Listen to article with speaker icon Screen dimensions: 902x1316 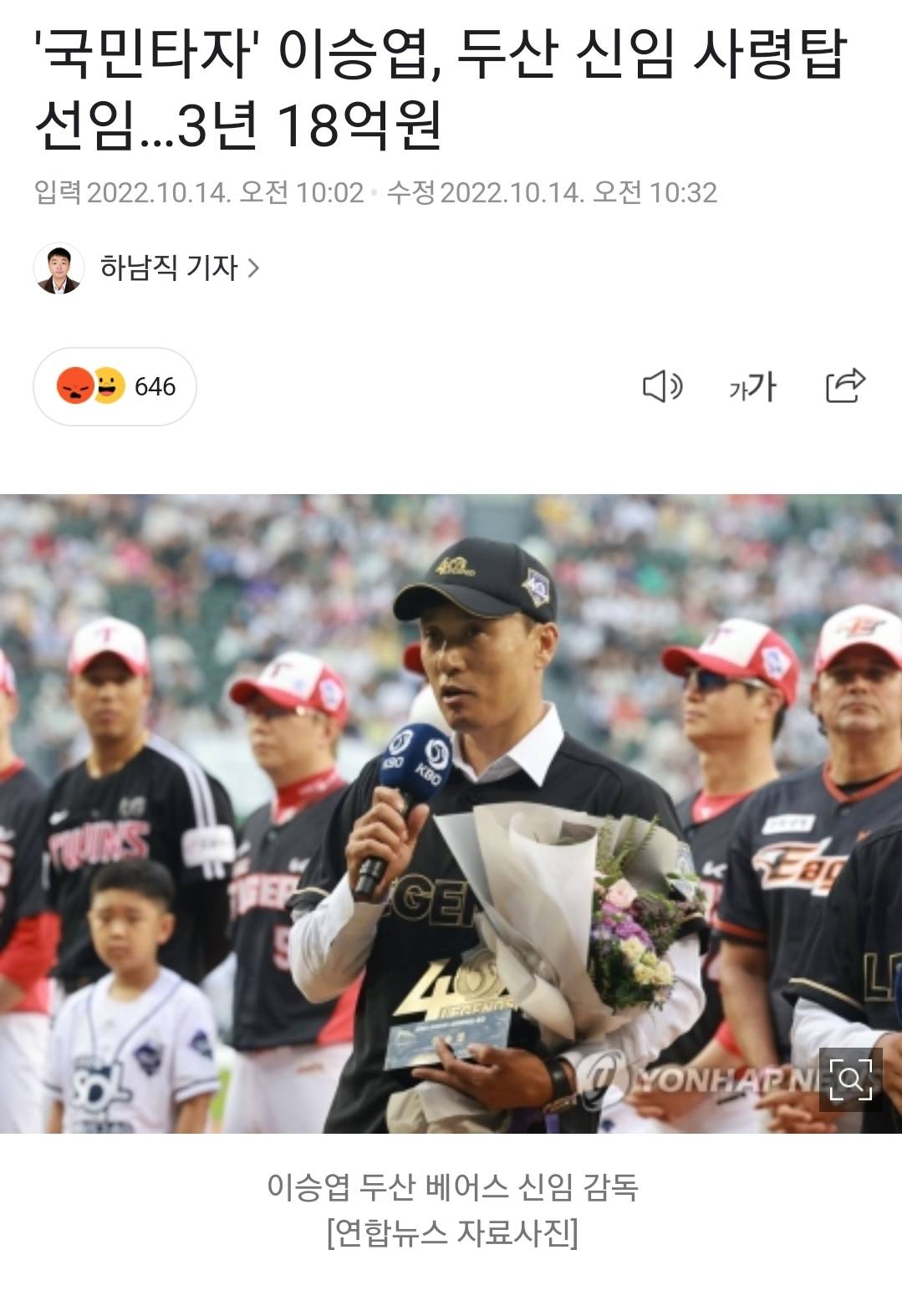(661, 386)
